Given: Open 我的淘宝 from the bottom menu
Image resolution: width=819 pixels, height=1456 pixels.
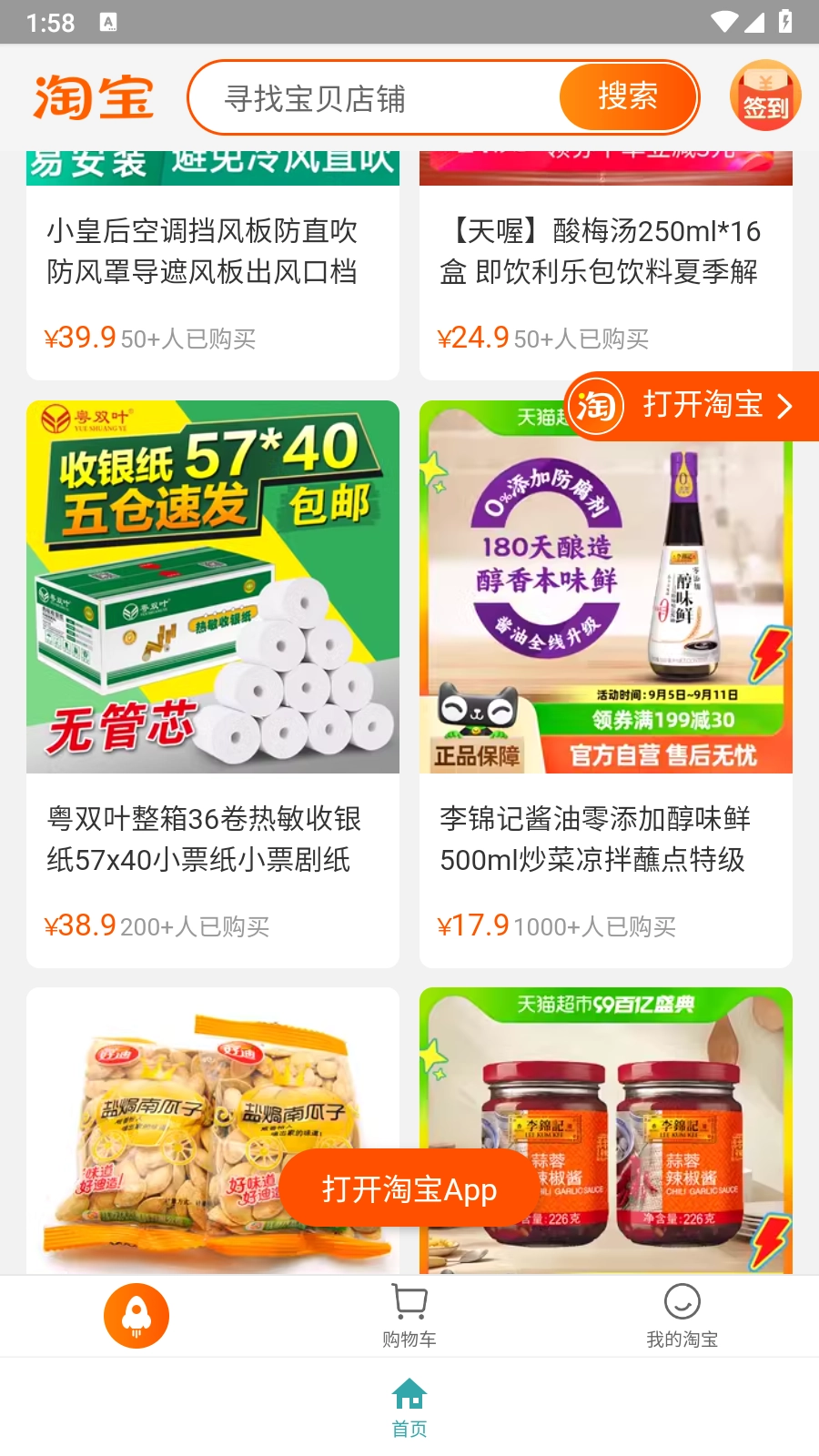Looking at the screenshot, I should coord(682,1337).
